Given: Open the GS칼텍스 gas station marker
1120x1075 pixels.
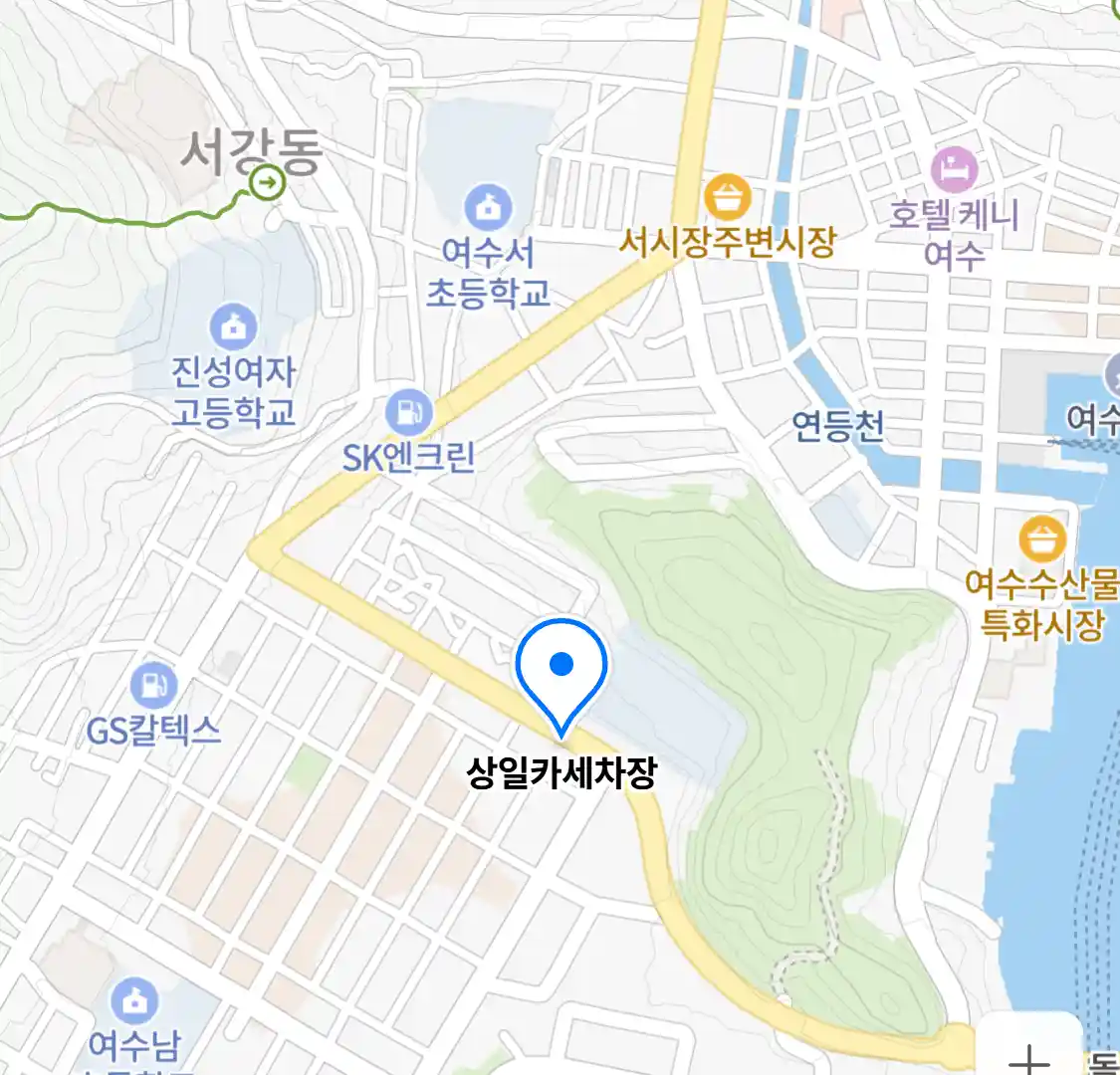Looking at the screenshot, I should pyautogui.click(x=153, y=686).
